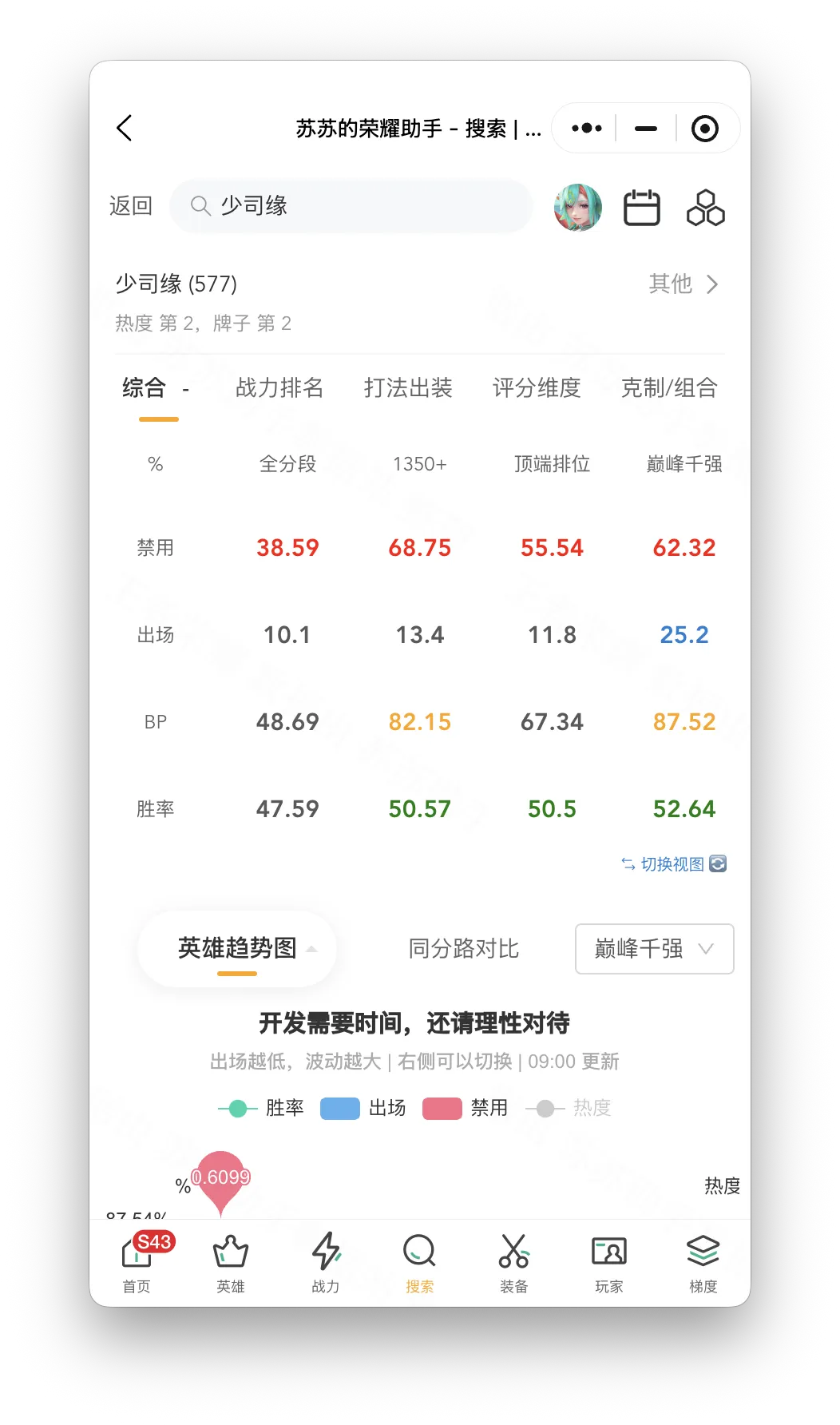
Task: Click the red 禁用 legend color swatch
Action: point(442,1108)
